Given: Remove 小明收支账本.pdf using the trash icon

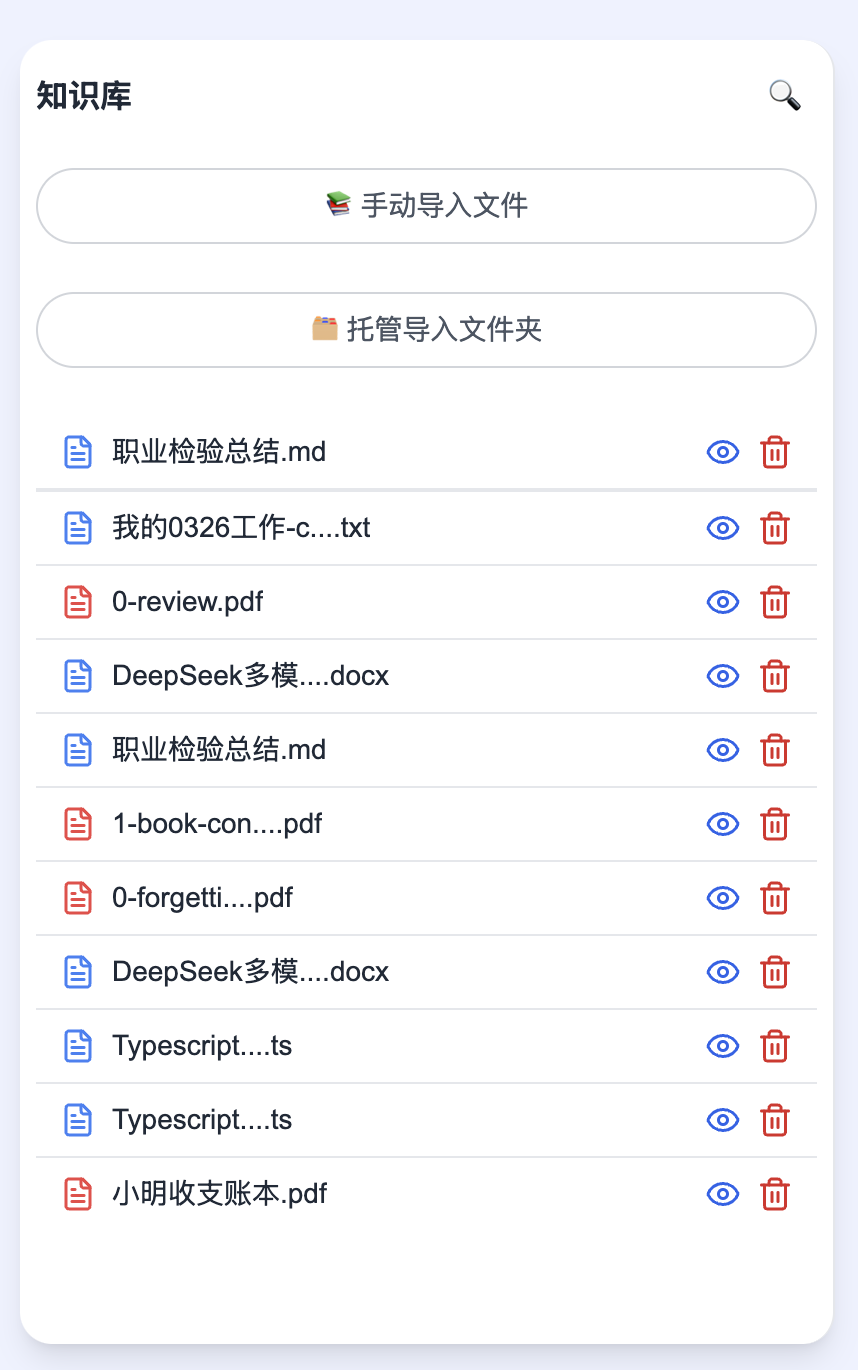Looking at the screenshot, I should [775, 1194].
